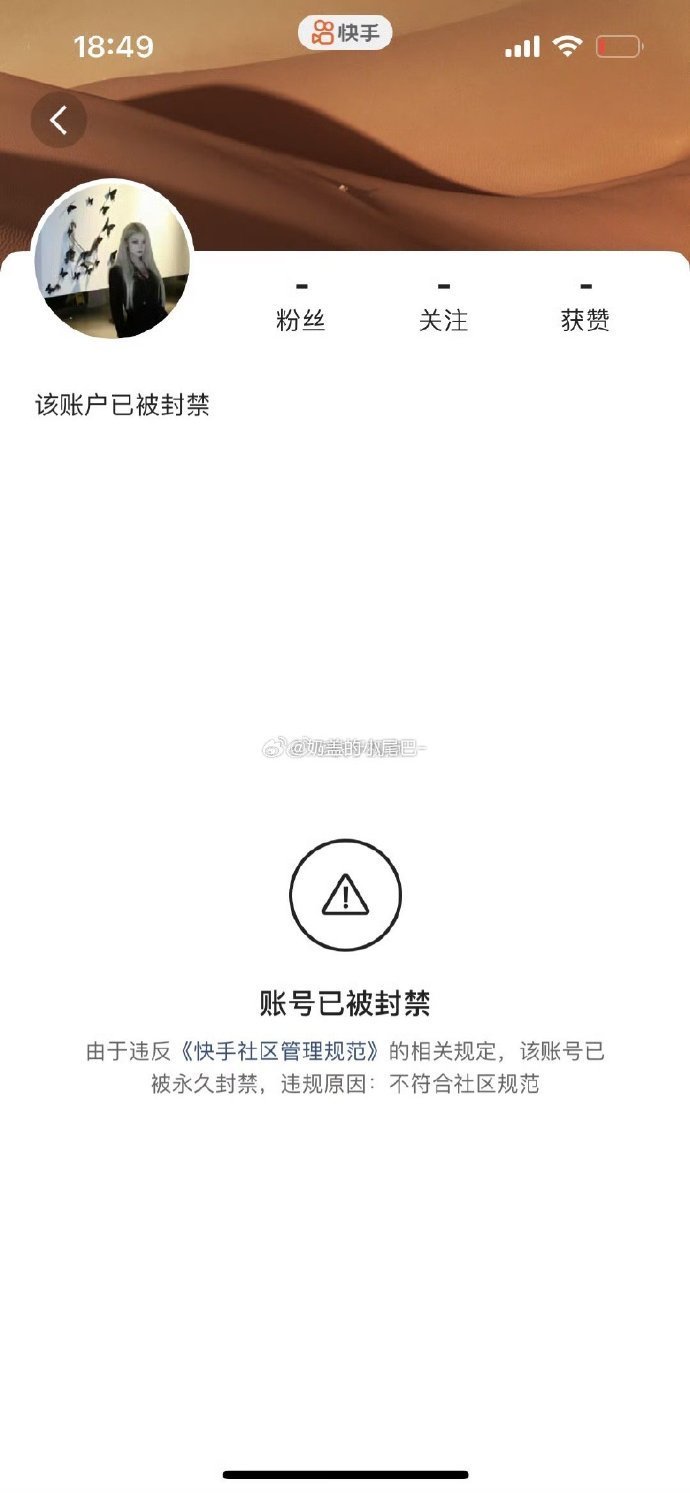
Task: Go back using the top-left arrow
Action: tap(59, 121)
